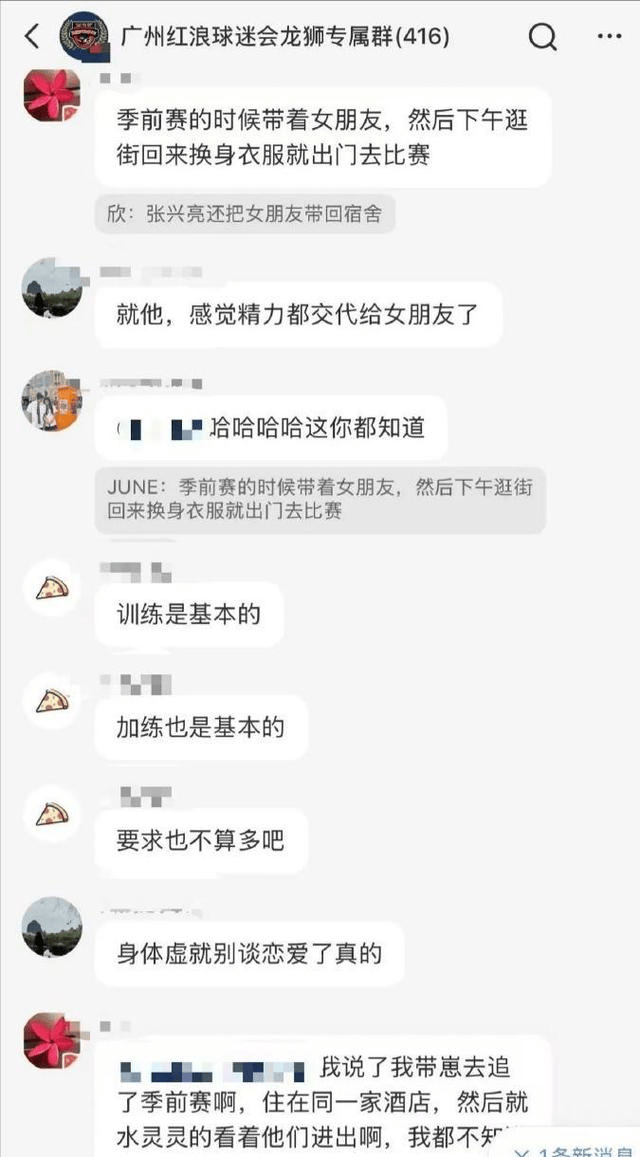Open the three-dot more options menu
The height and width of the screenshot is (1157, 640).
(609, 35)
